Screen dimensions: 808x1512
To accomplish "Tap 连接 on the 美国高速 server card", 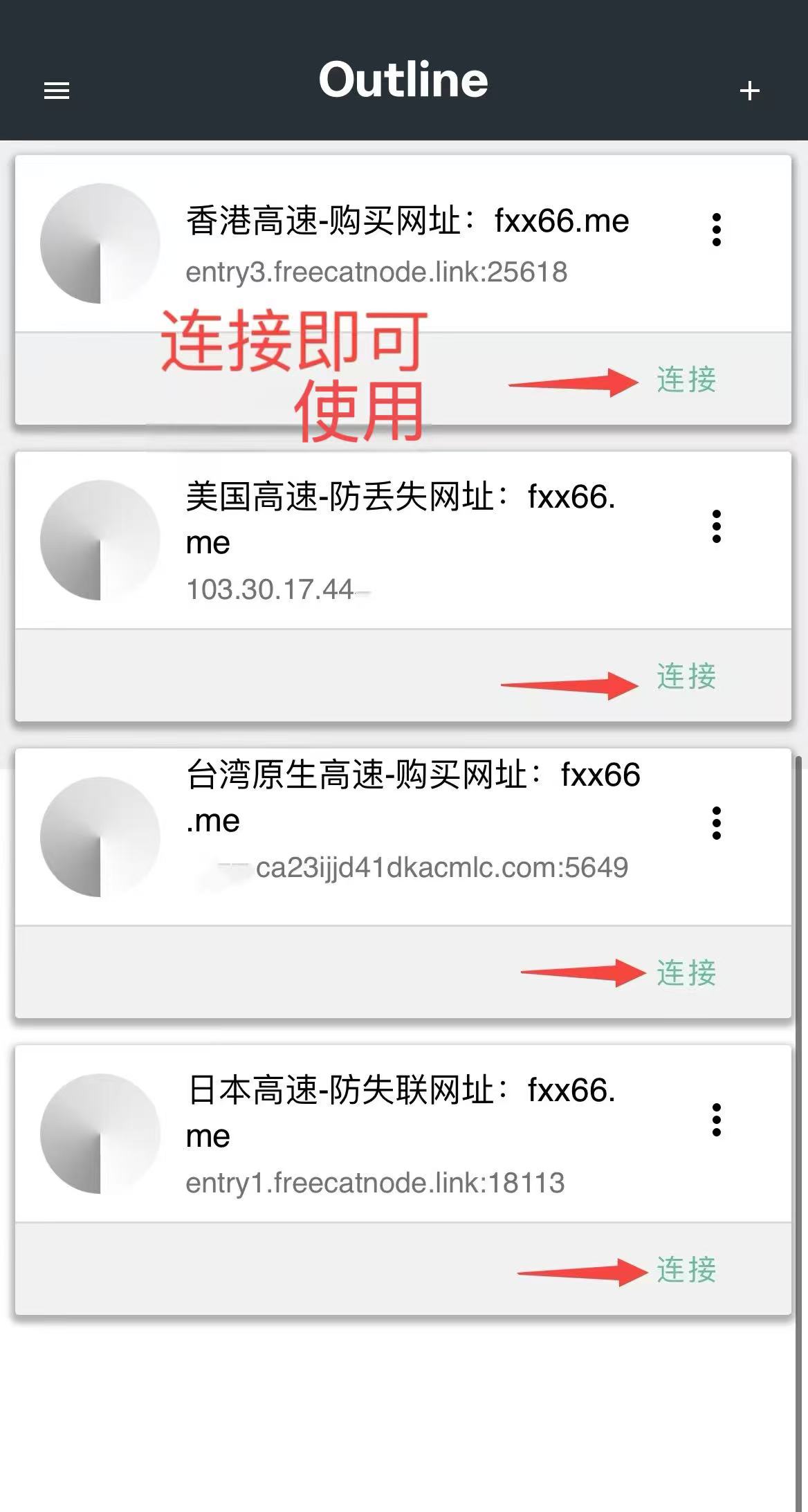I will pos(686,676).
